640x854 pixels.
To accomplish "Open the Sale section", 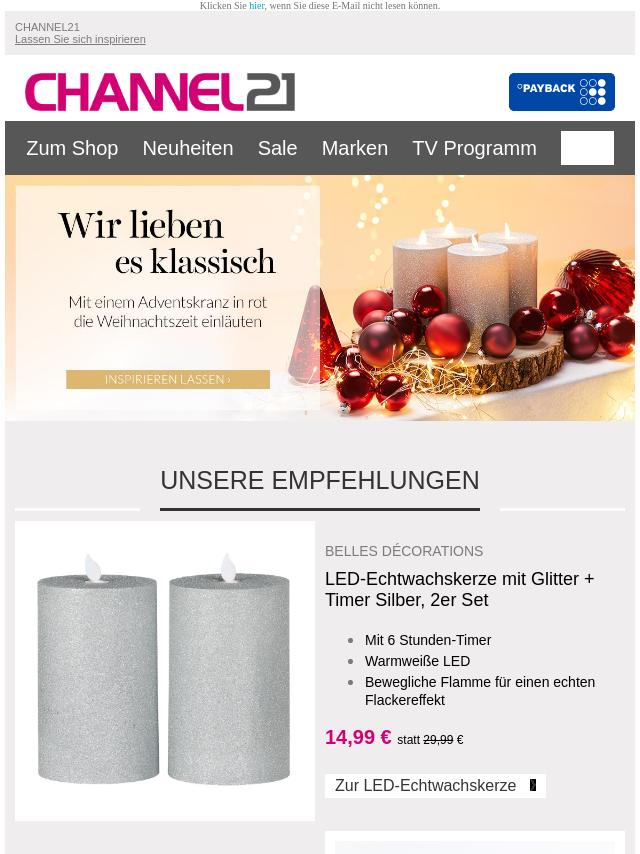I will [x=277, y=148].
